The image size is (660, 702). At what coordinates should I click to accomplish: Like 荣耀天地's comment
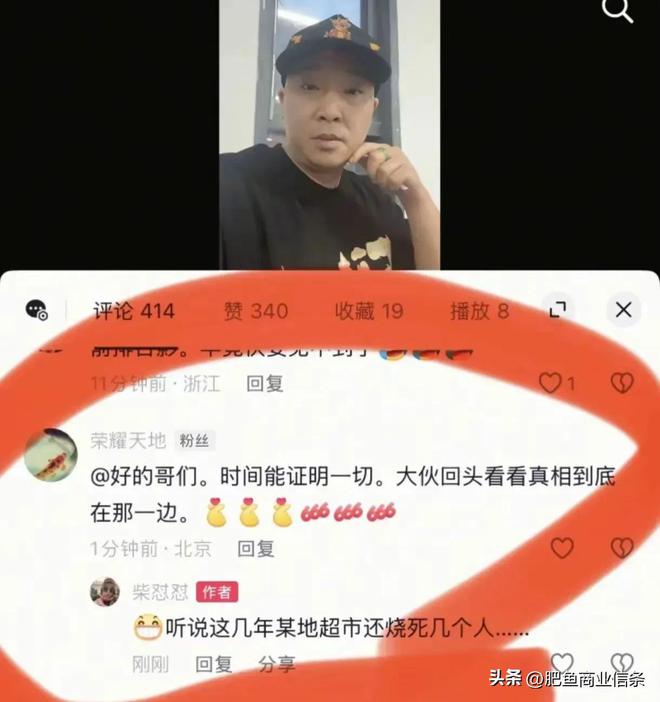tap(562, 548)
